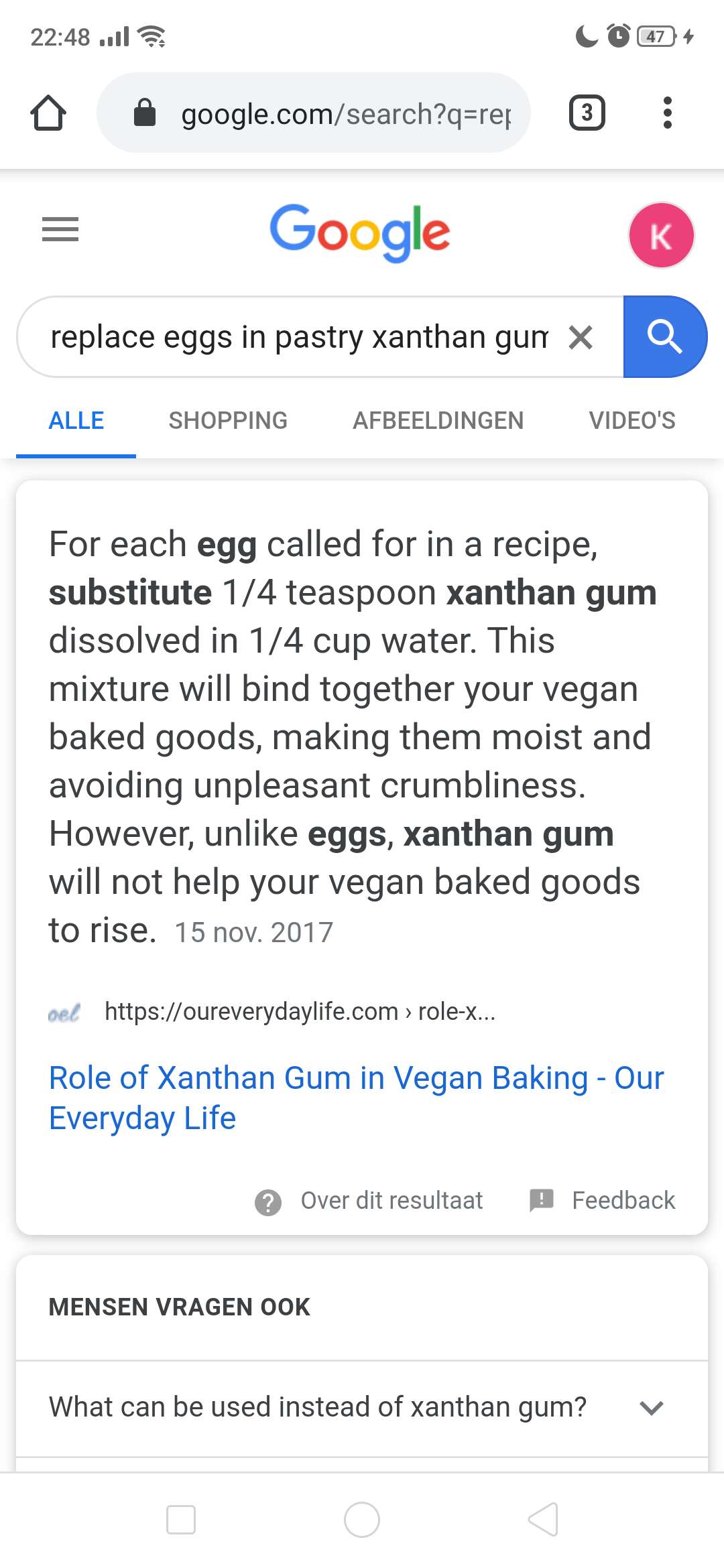Image resolution: width=724 pixels, height=1568 pixels.
Task: Clear the search query text
Action: click(581, 337)
